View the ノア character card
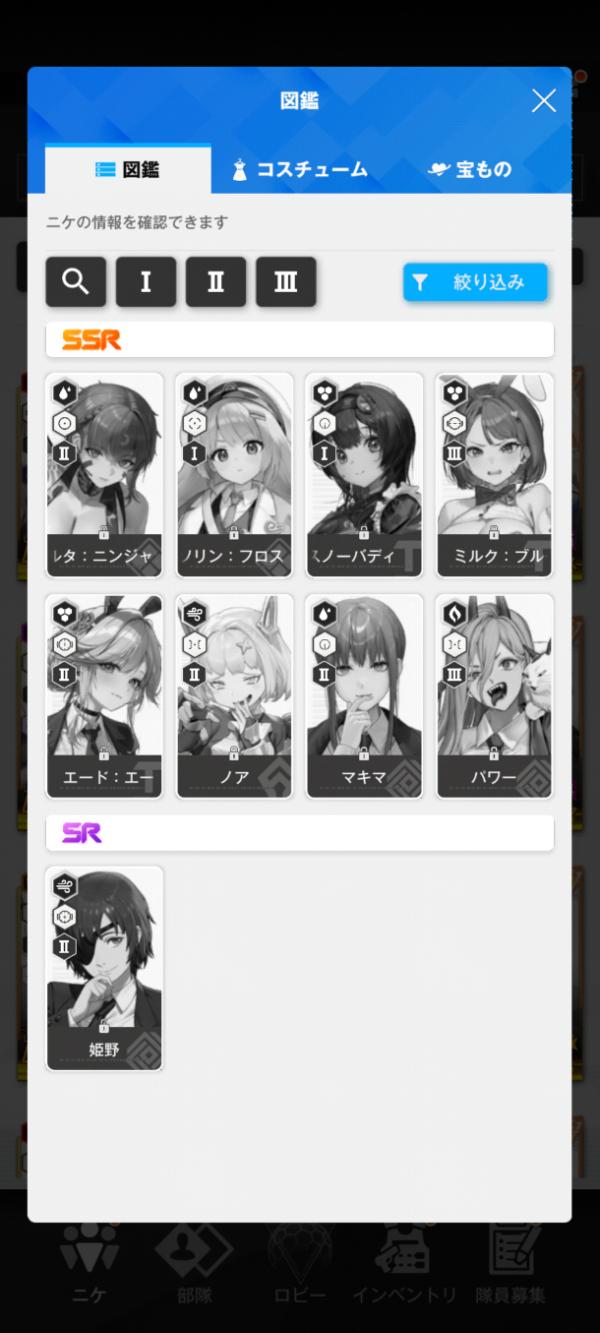The height and width of the screenshot is (1333, 600). click(x=234, y=696)
